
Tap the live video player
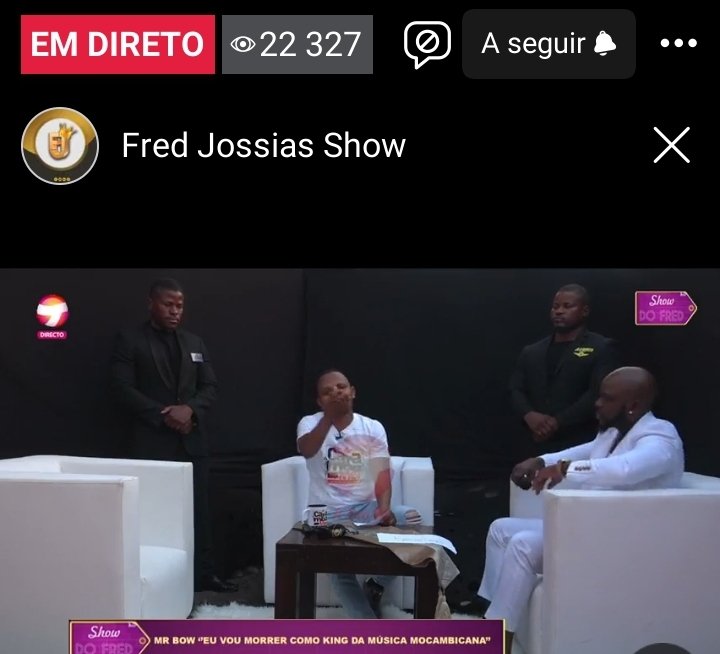pyautogui.click(x=360, y=460)
